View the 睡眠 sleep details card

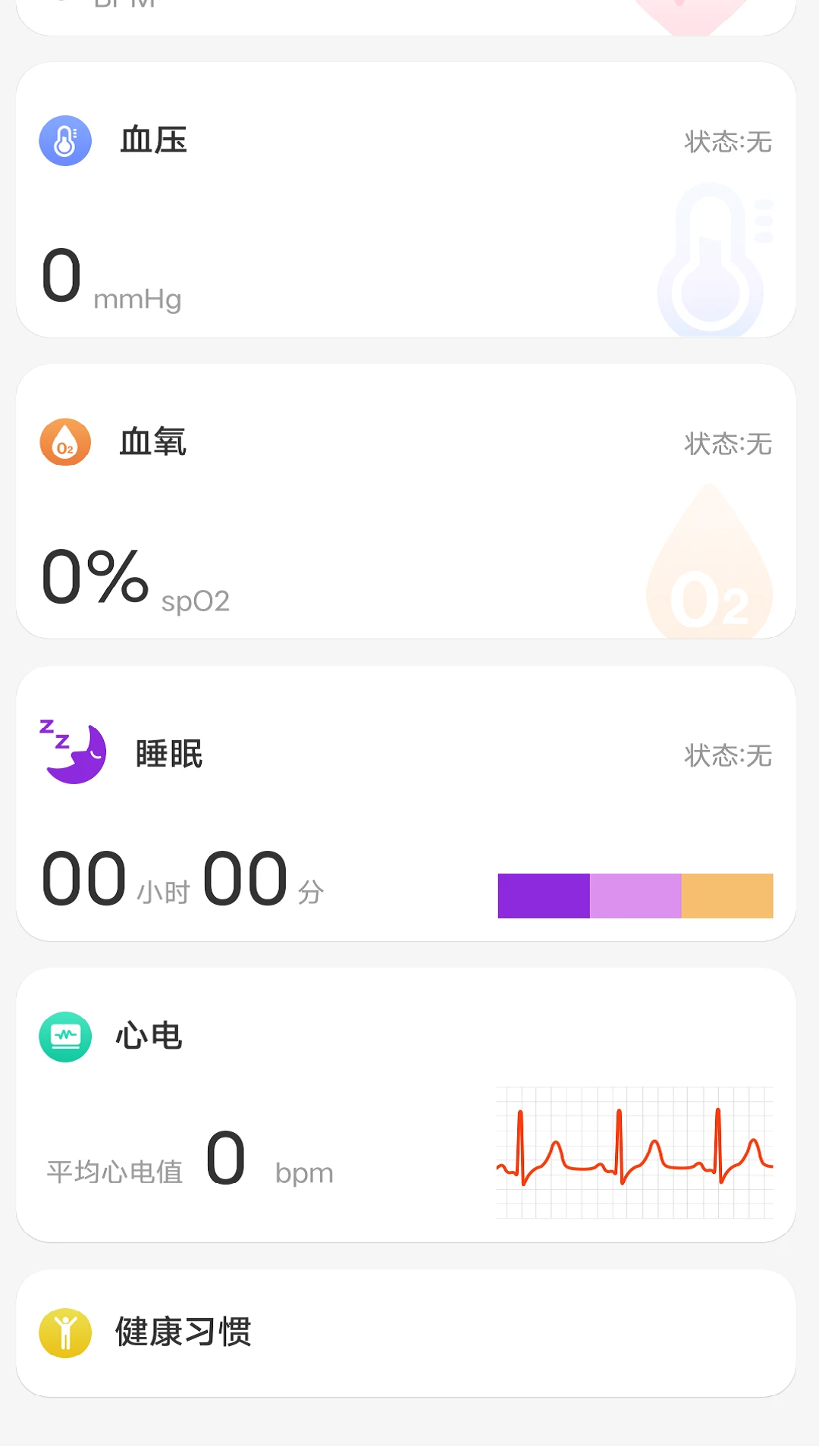pos(406,804)
